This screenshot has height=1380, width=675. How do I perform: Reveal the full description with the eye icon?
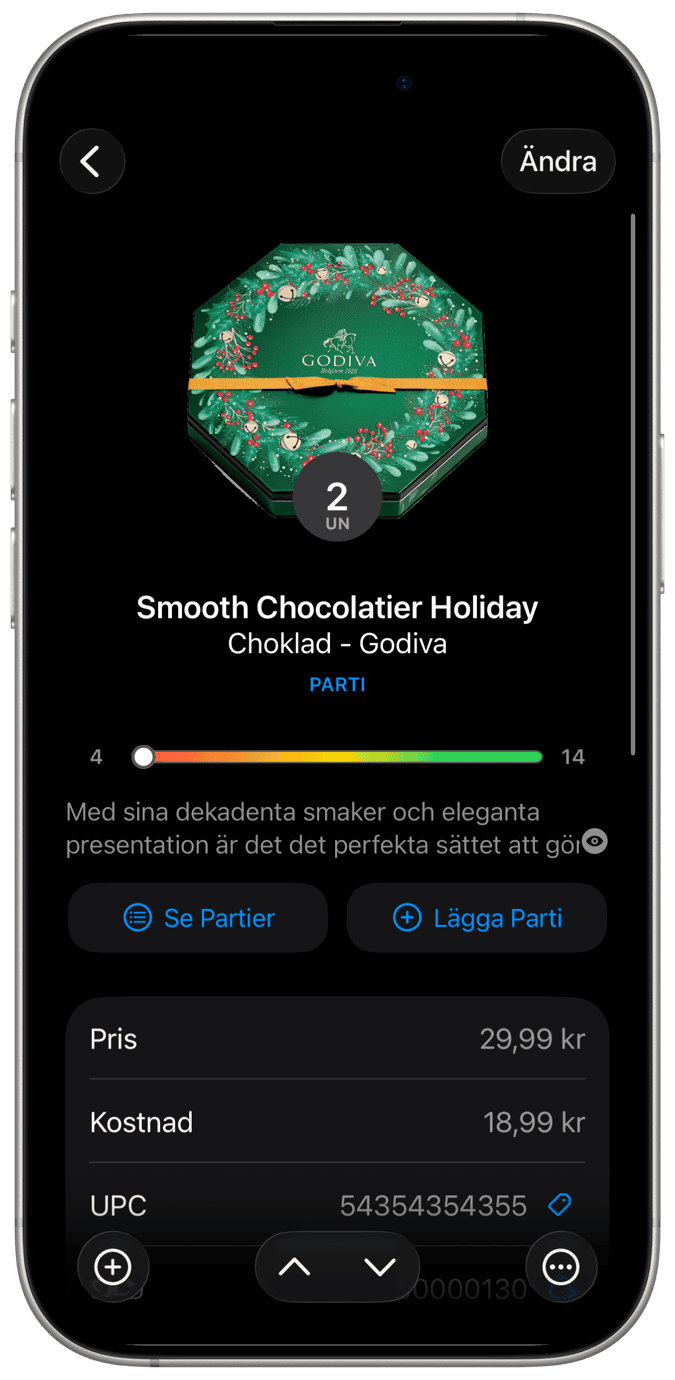595,842
